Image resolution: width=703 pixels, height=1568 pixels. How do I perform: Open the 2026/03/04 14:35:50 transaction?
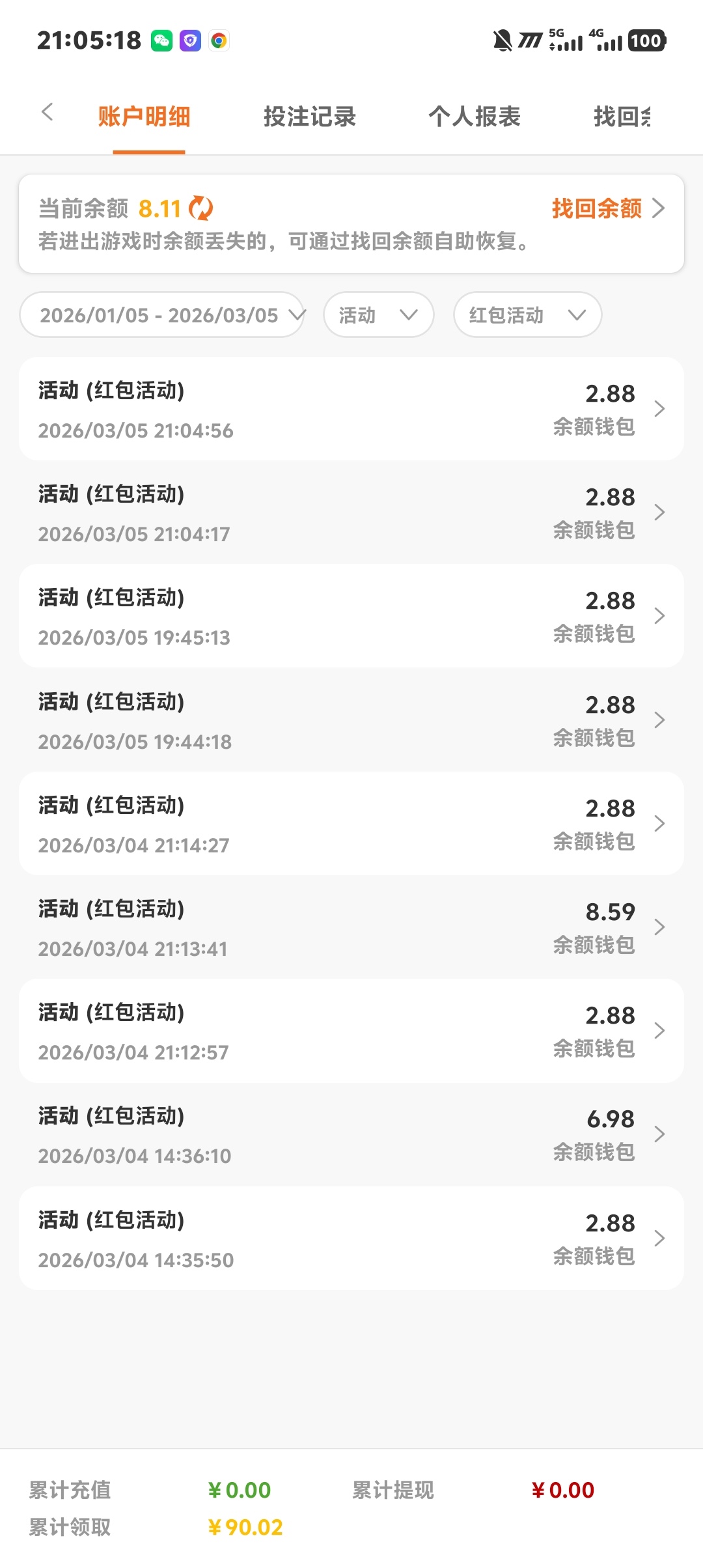pos(351,1239)
